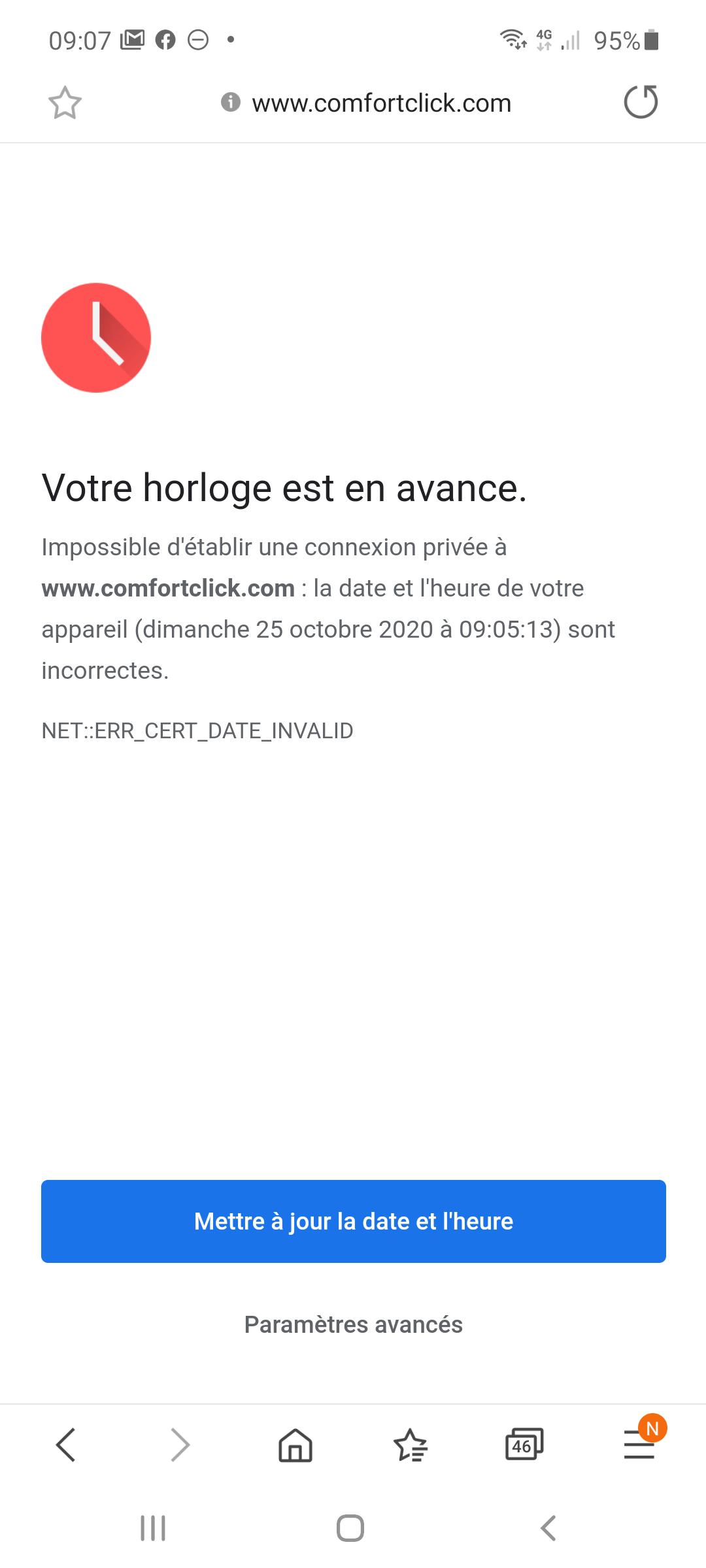
Task: Reload the comfortclick.com page
Action: pos(641,103)
